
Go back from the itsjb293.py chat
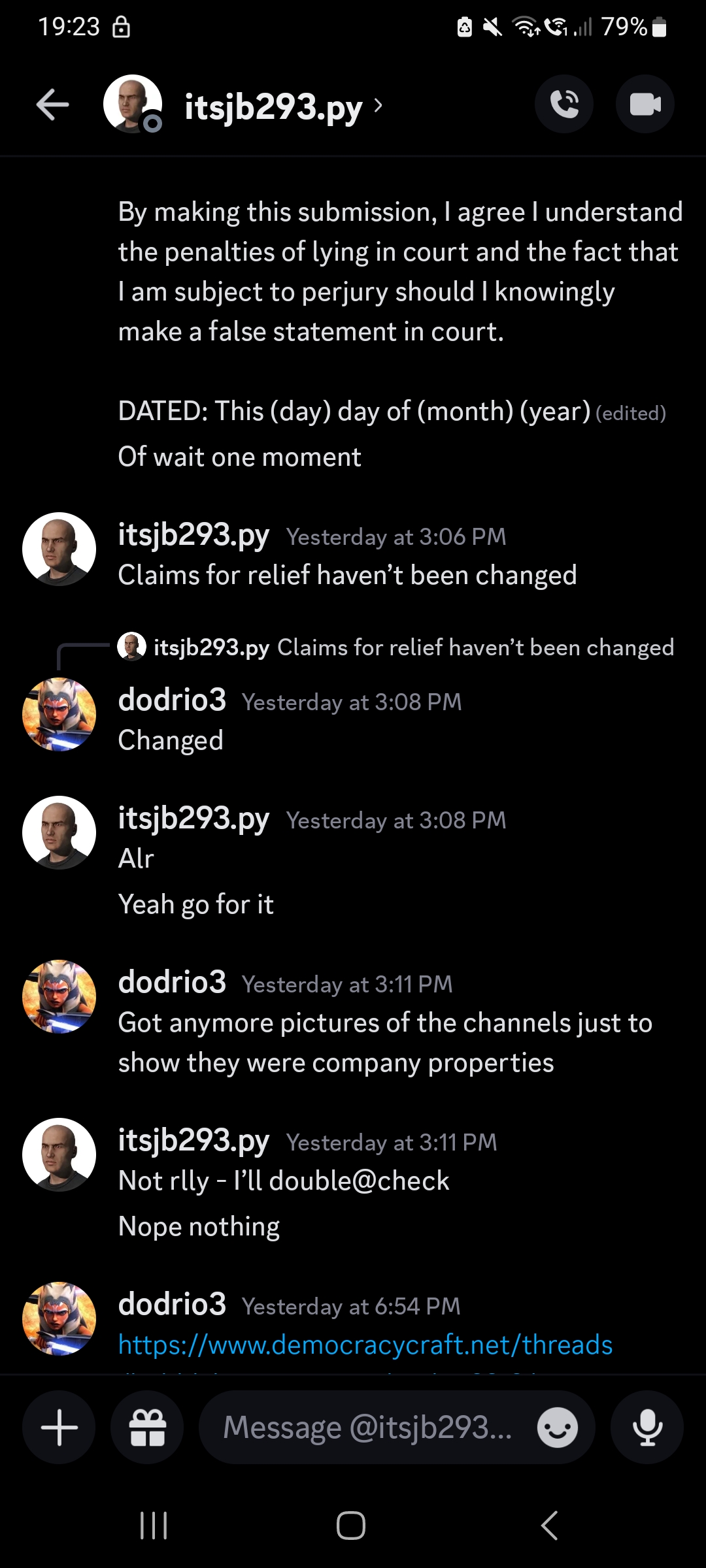click(x=53, y=105)
